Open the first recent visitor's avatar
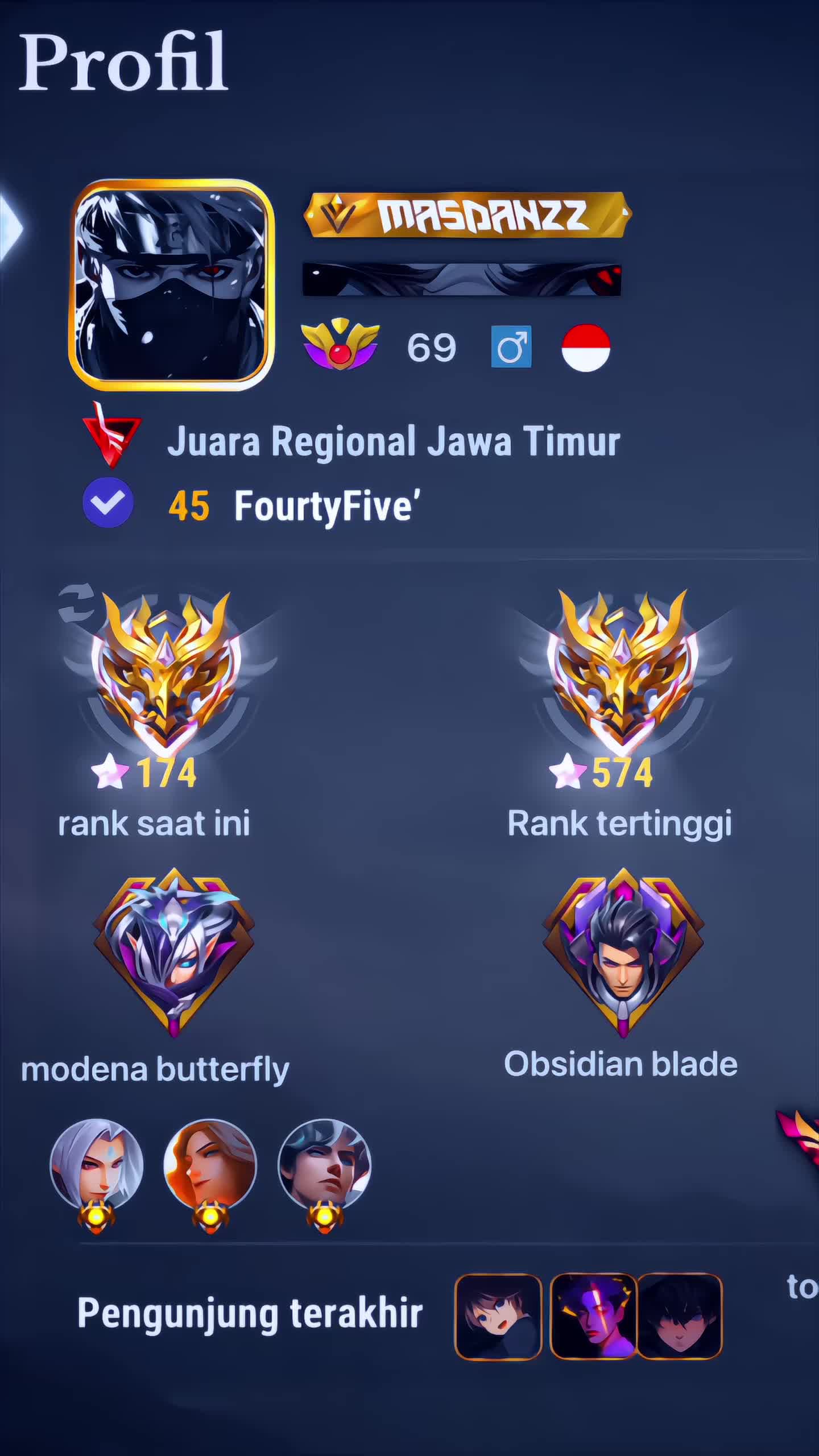Screen dimensions: 819x1456 pyautogui.click(x=498, y=1316)
